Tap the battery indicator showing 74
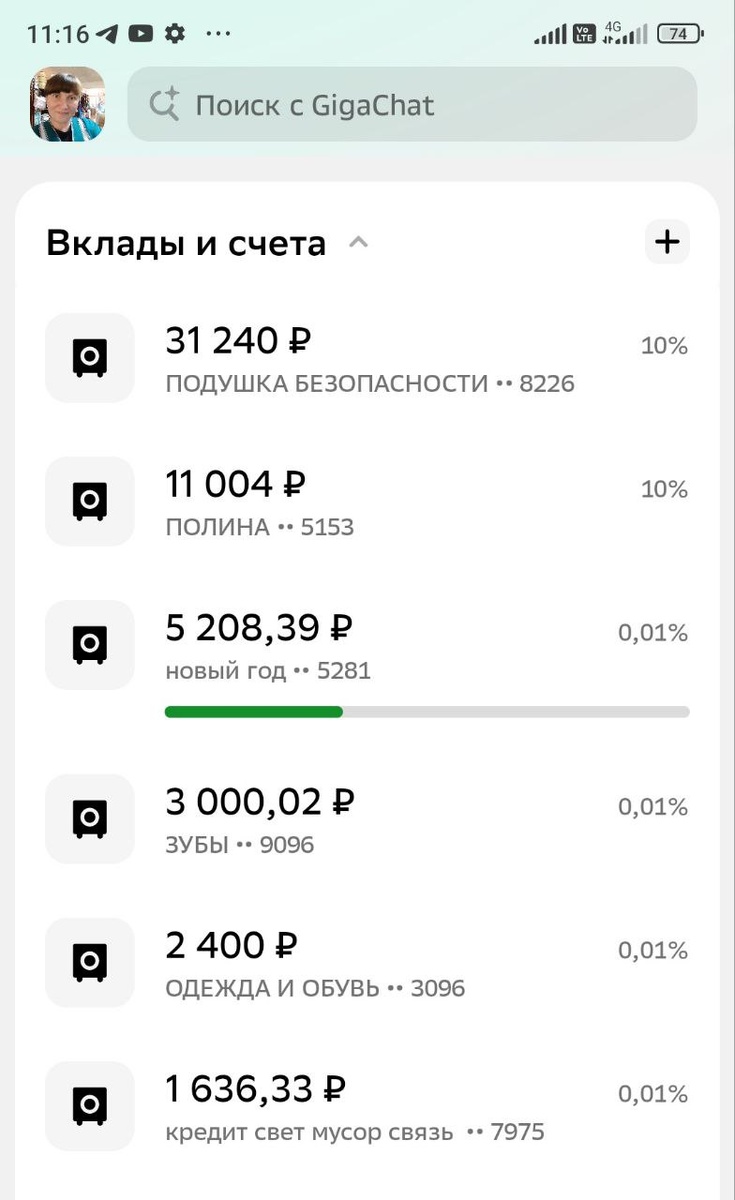The image size is (735, 1200). click(677, 32)
